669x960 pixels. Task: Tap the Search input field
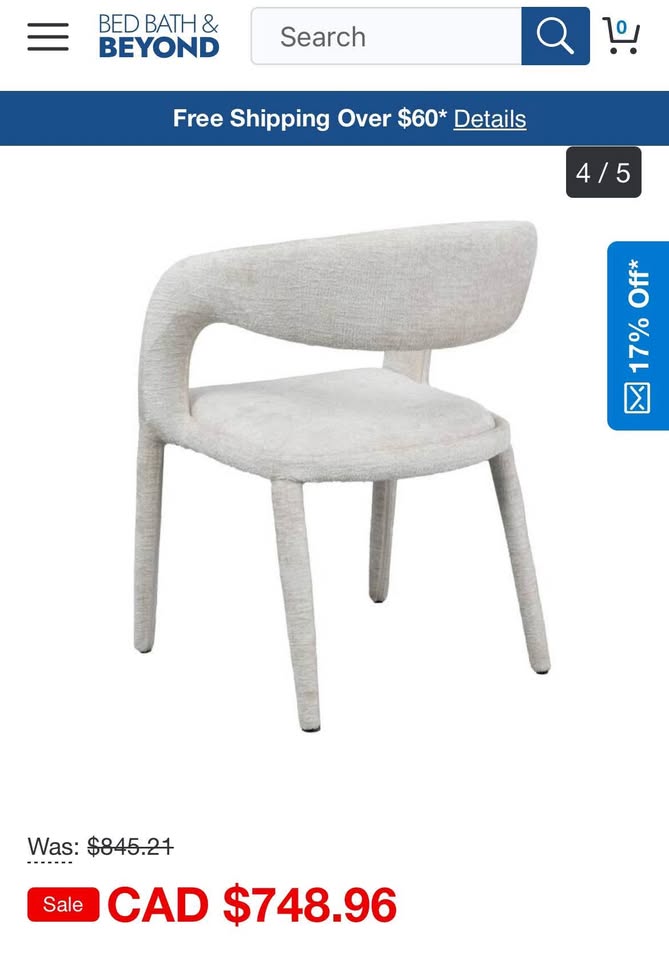tap(386, 37)
